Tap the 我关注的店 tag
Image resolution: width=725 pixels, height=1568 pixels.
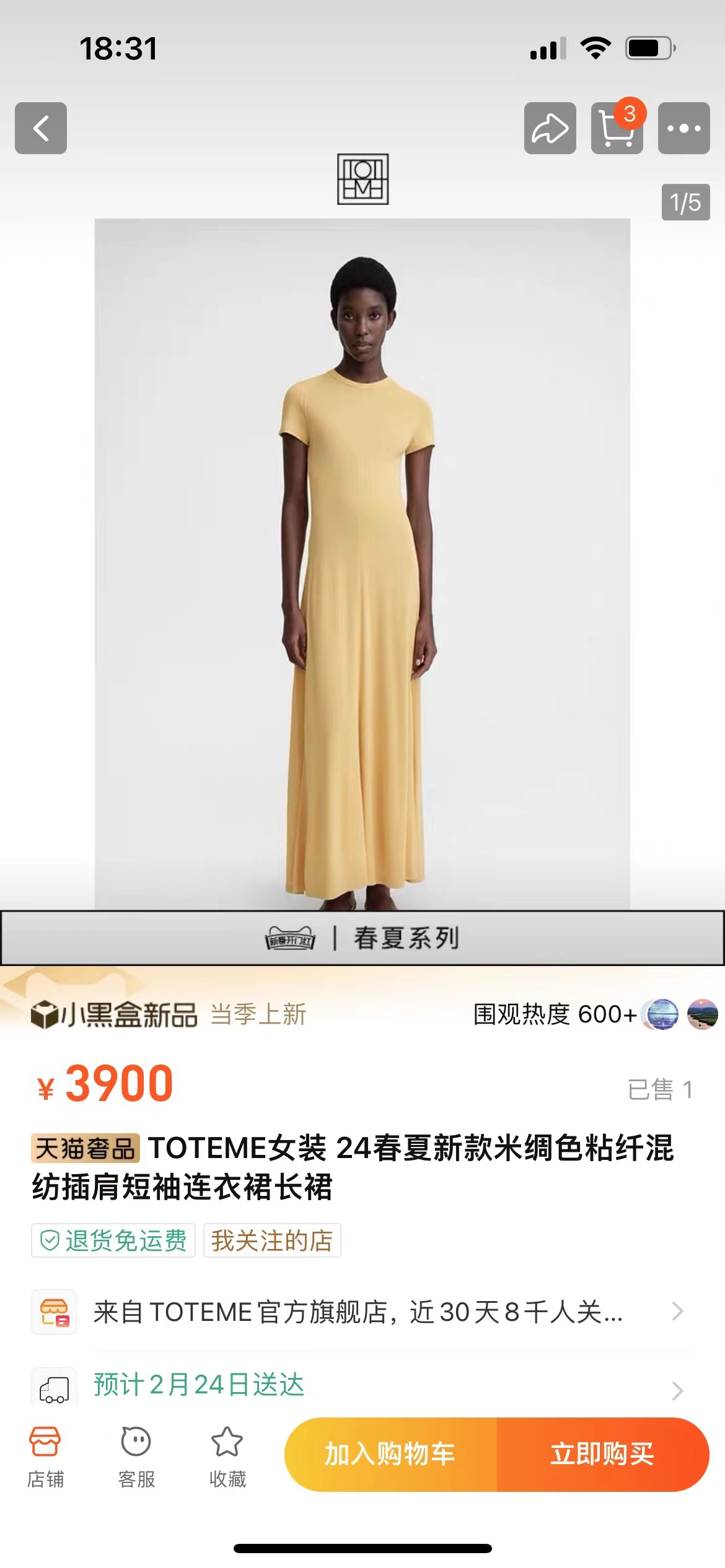pos(272,1240)
